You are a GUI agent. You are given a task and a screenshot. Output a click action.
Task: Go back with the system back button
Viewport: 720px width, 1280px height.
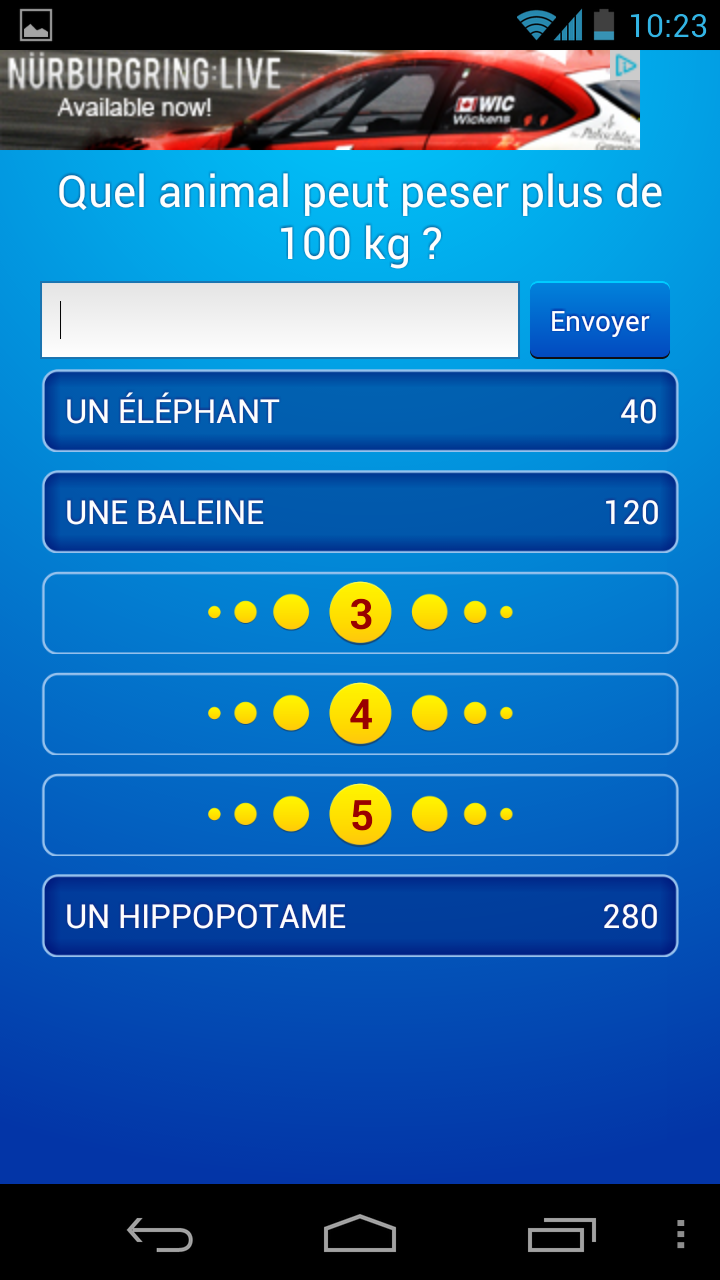click(x=160, y=1234)
